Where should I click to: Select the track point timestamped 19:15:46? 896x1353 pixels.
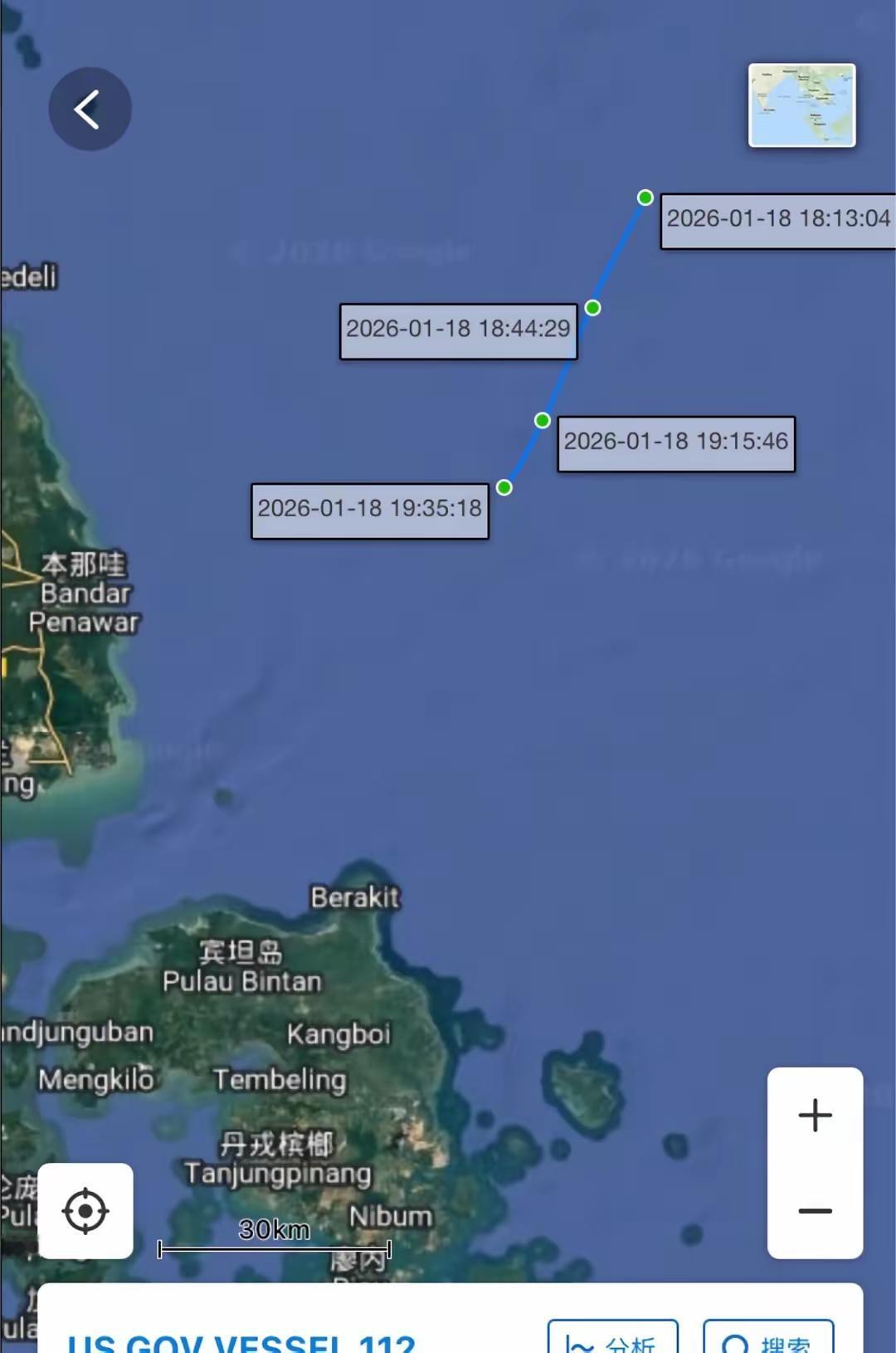click(x=542, y=421)
